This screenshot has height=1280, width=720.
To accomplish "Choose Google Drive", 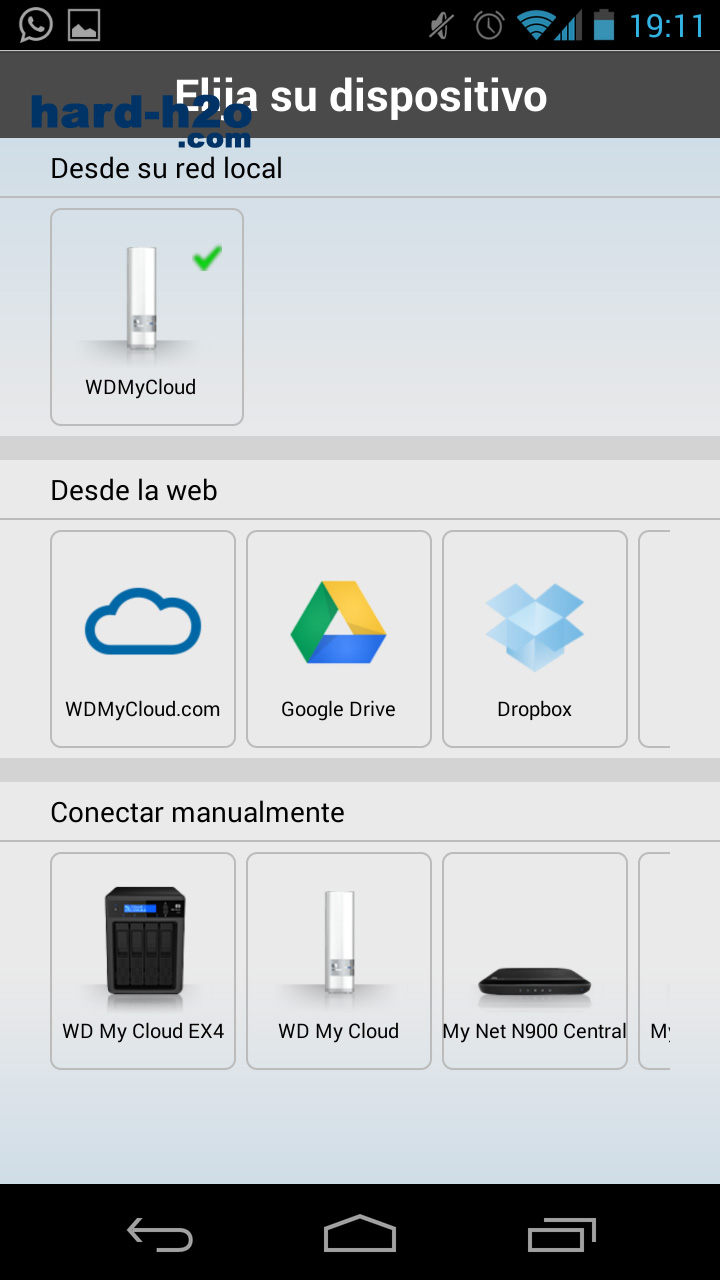I will click(339, 639).
